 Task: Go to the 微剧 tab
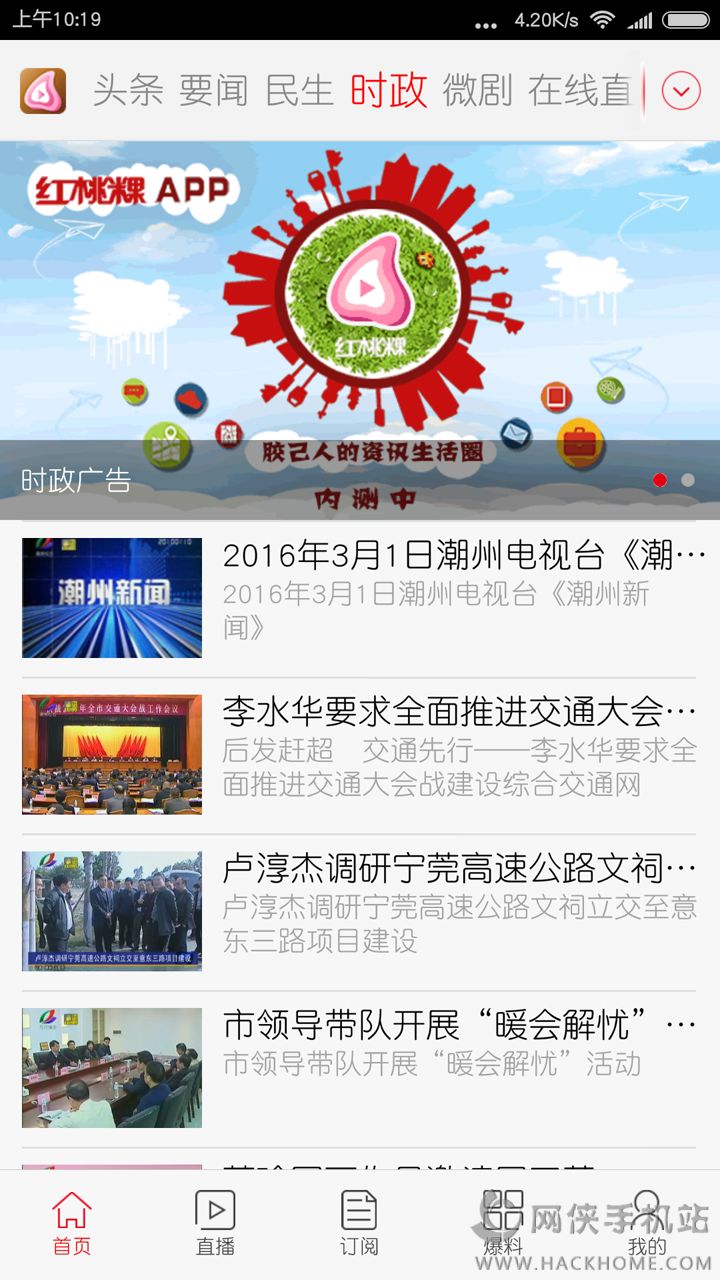coord(477,91)
